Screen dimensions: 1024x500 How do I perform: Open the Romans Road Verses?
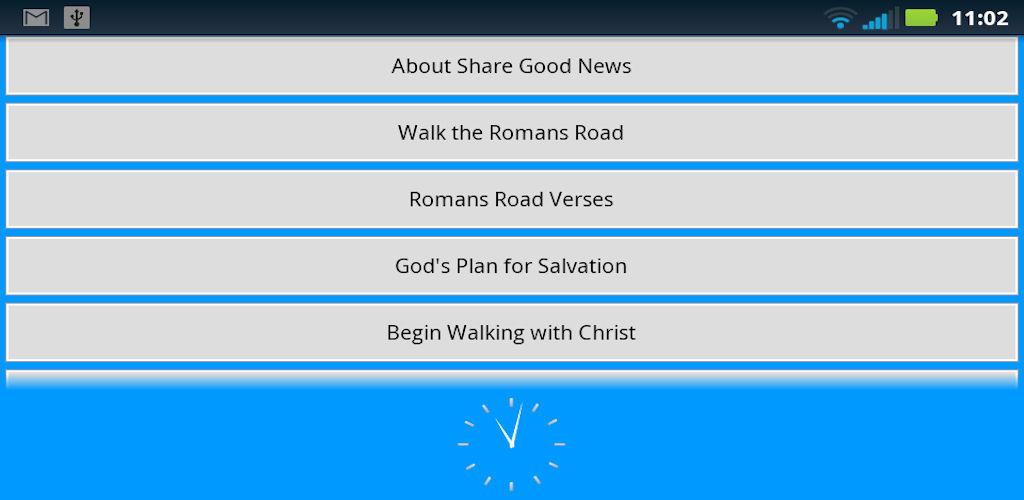click(x=511, y=199)
